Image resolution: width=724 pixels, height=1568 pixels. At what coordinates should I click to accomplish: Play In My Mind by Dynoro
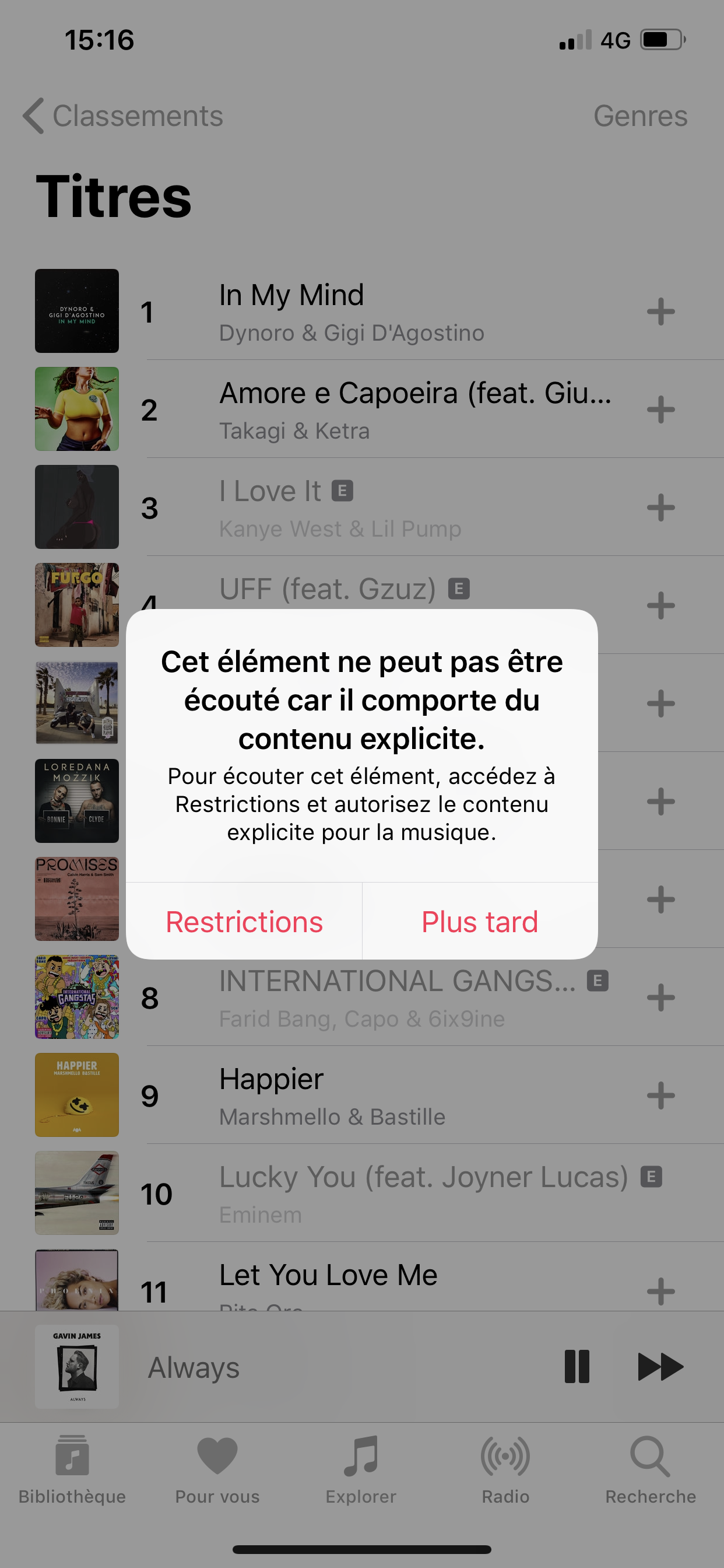tap(352, 311)
